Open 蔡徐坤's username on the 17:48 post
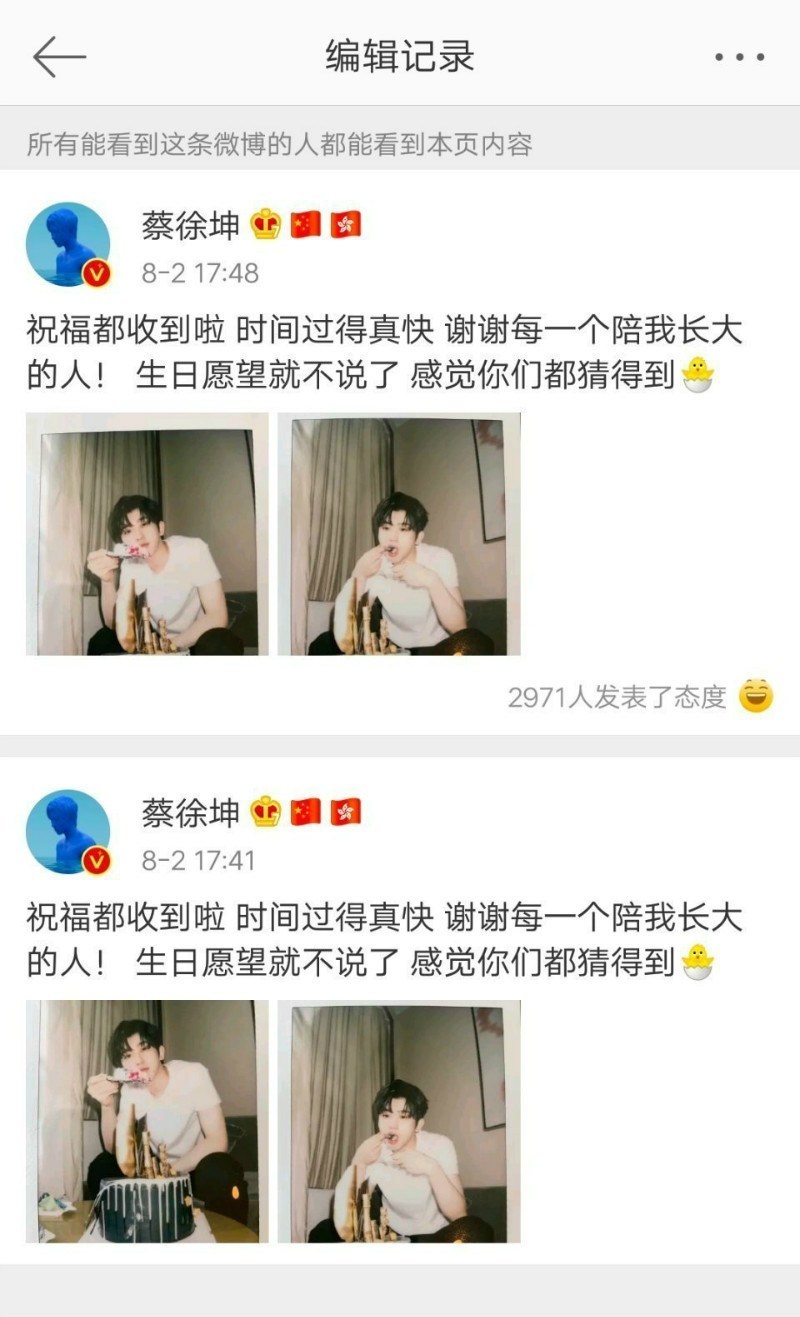The width and height of the screenshot is (800, 1317). click(x=190, y=225)
